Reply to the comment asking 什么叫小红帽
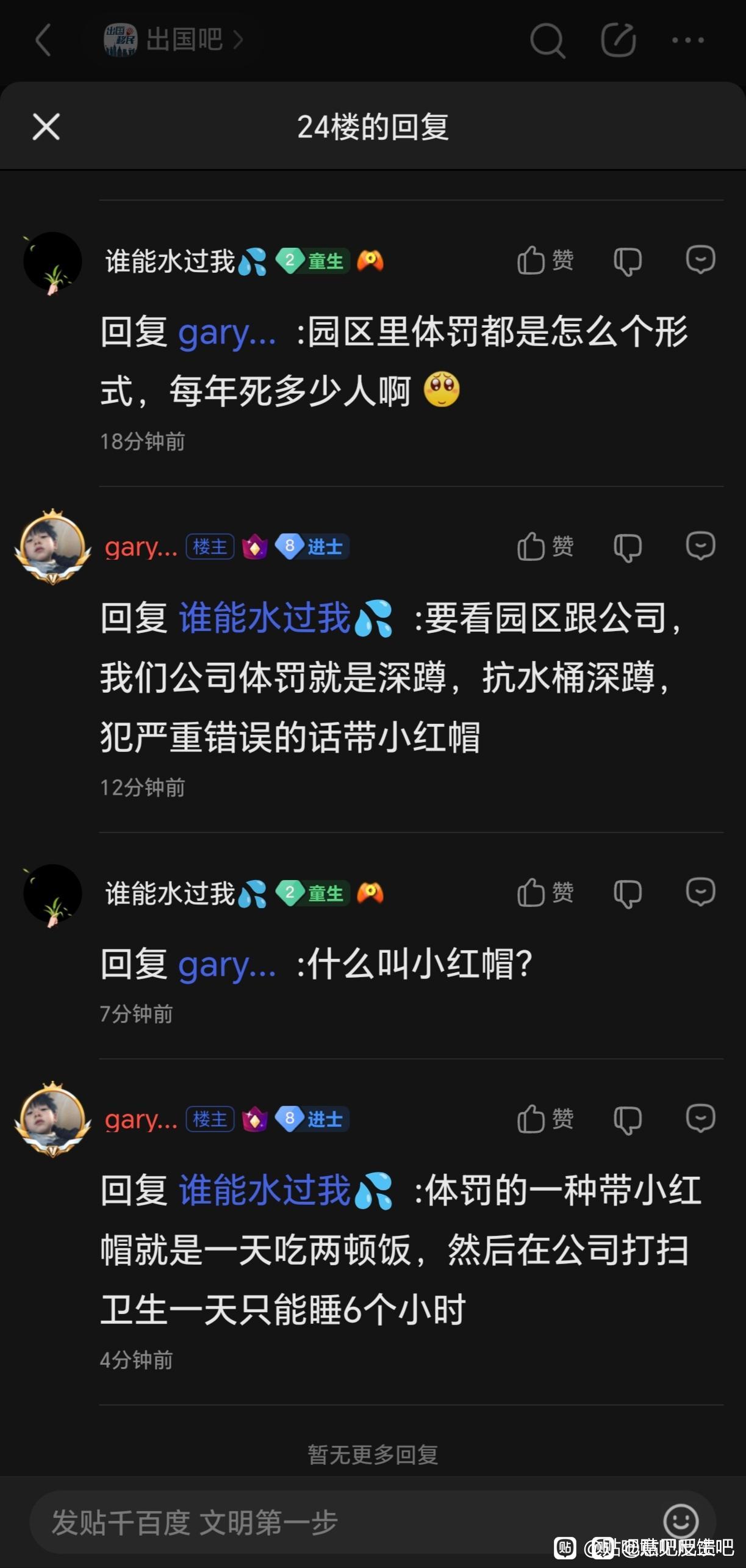The width and height of the screenshot is (746, 1568). (x=700, y=893)
